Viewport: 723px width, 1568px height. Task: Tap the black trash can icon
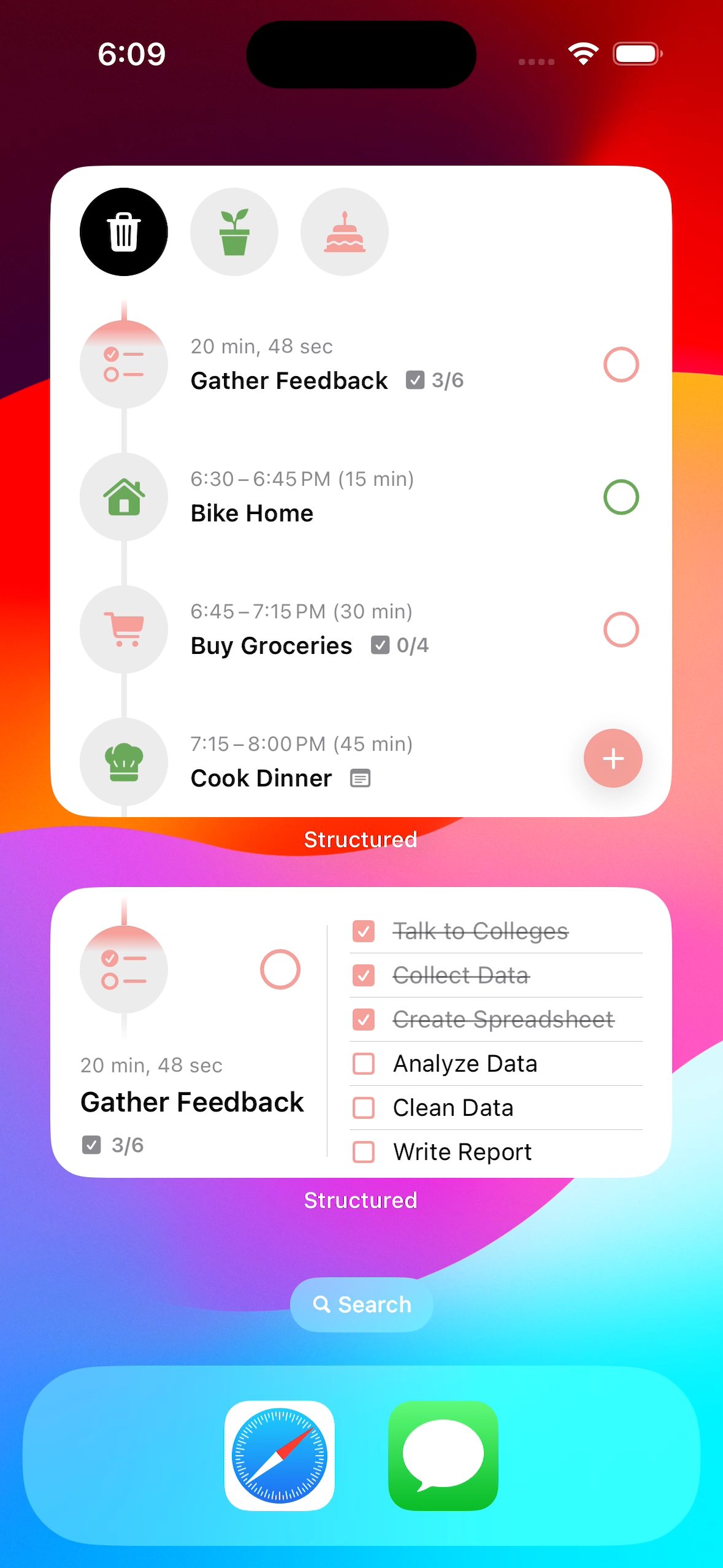pos(123,232)
